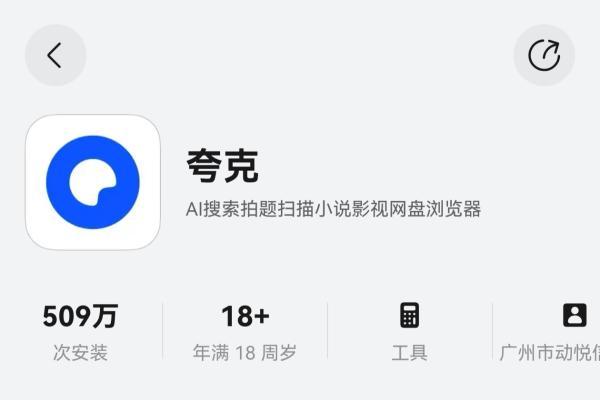Share the Quark app page

[544, 55]
